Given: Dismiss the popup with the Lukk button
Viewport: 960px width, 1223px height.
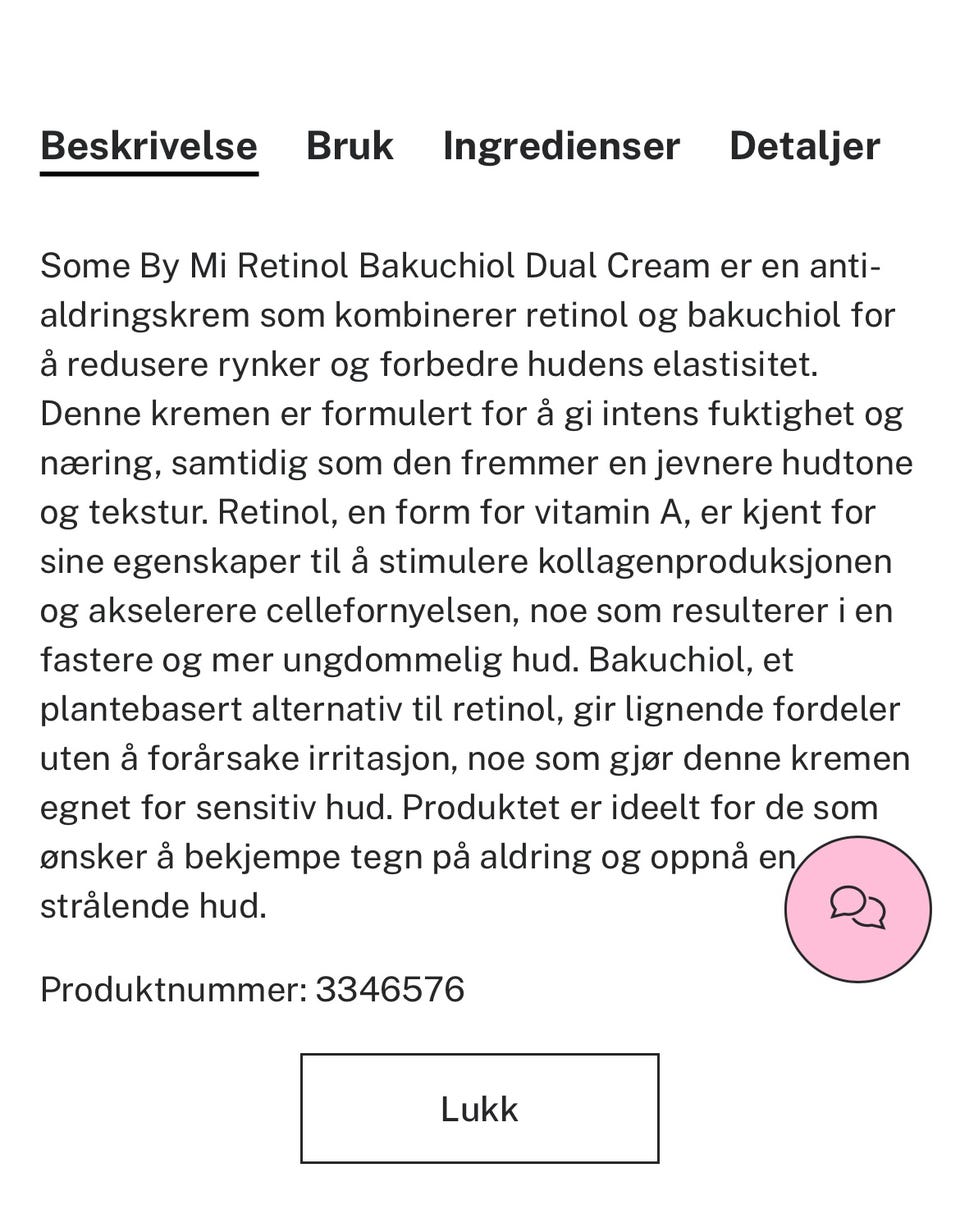Looking at the screenshot, I should pyautogui.click(x=479, y=1108).
